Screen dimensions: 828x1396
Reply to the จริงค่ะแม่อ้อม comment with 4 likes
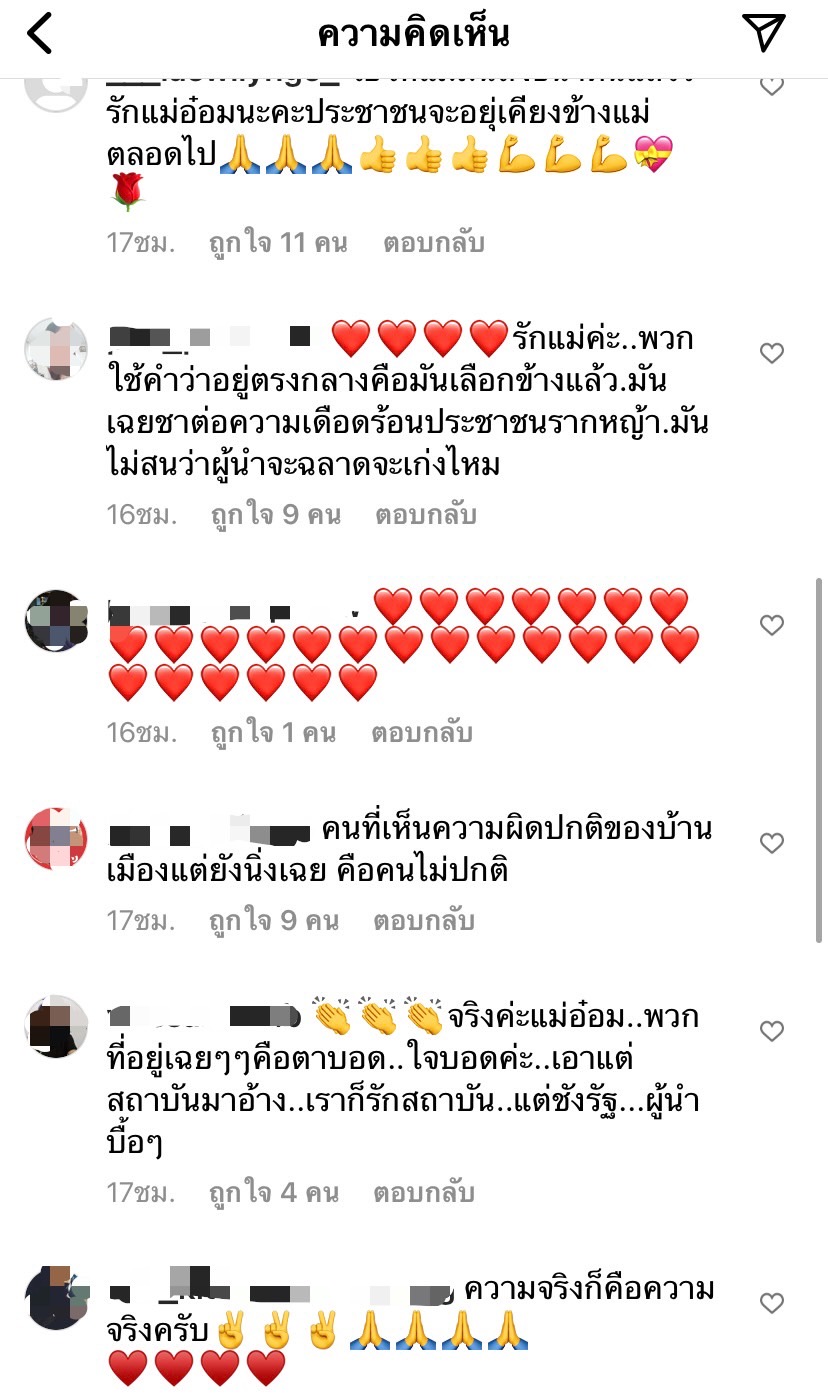(424, 1193)
